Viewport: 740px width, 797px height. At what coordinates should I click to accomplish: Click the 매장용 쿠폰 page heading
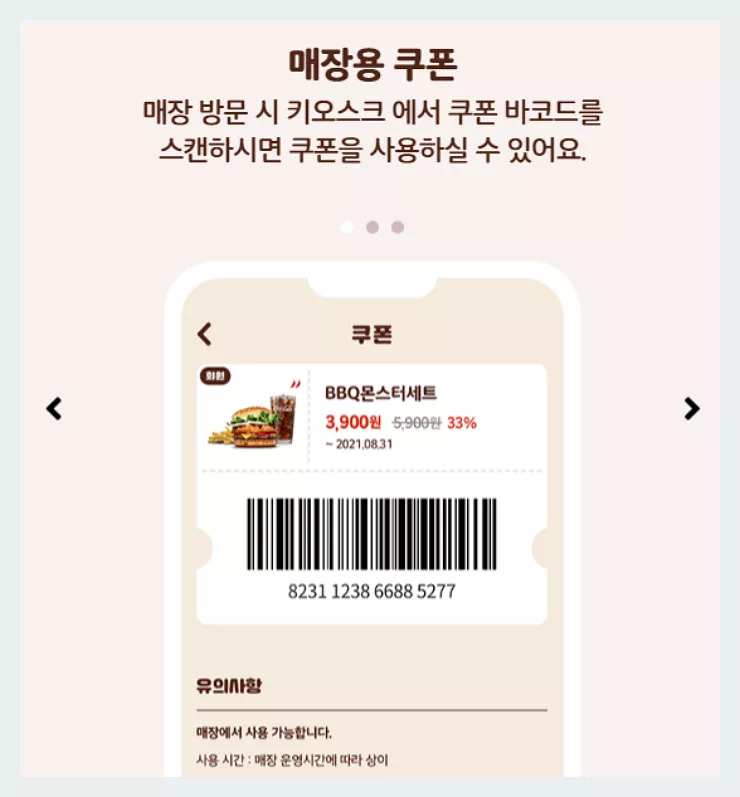[x=370, y=60]
